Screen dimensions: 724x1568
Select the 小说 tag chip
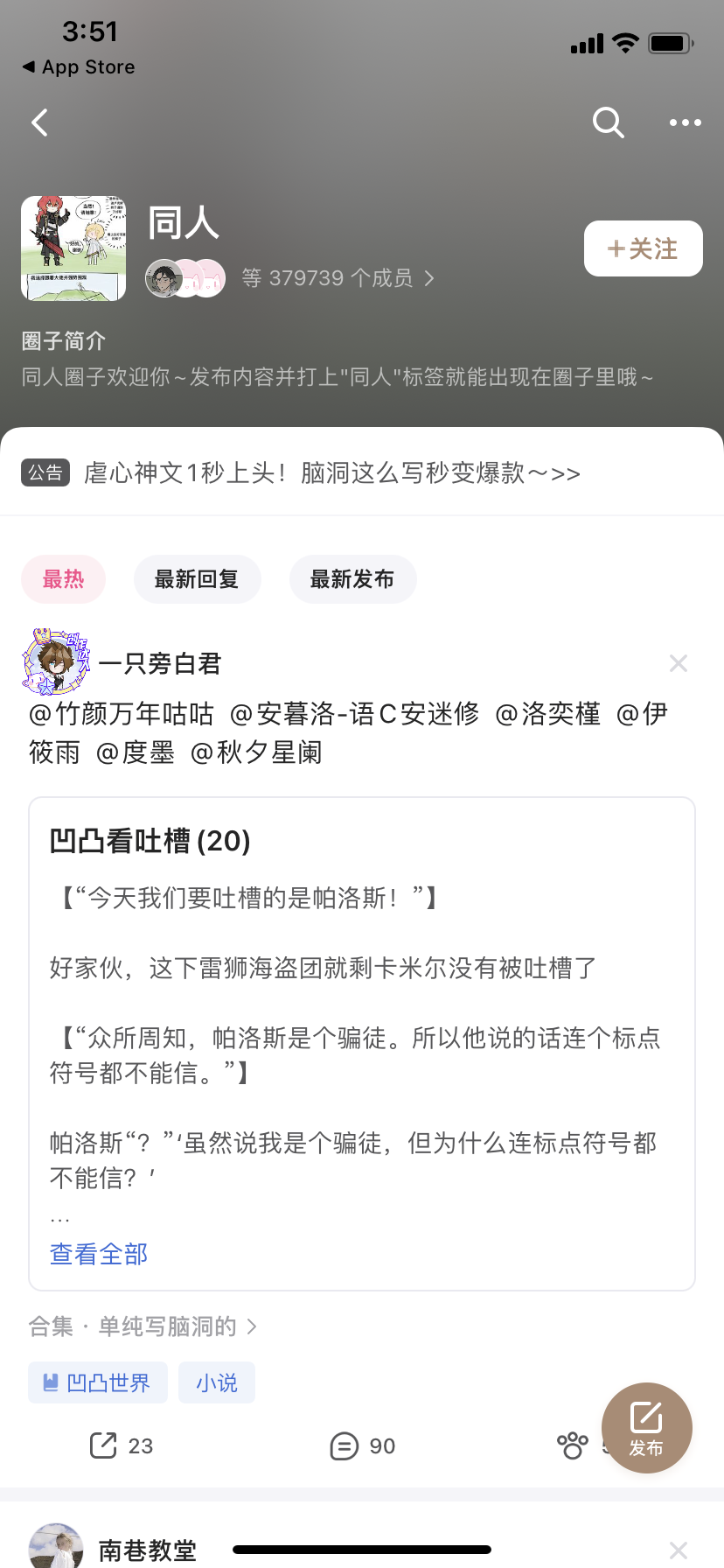pyautogui.click(x=217, y=1382)
